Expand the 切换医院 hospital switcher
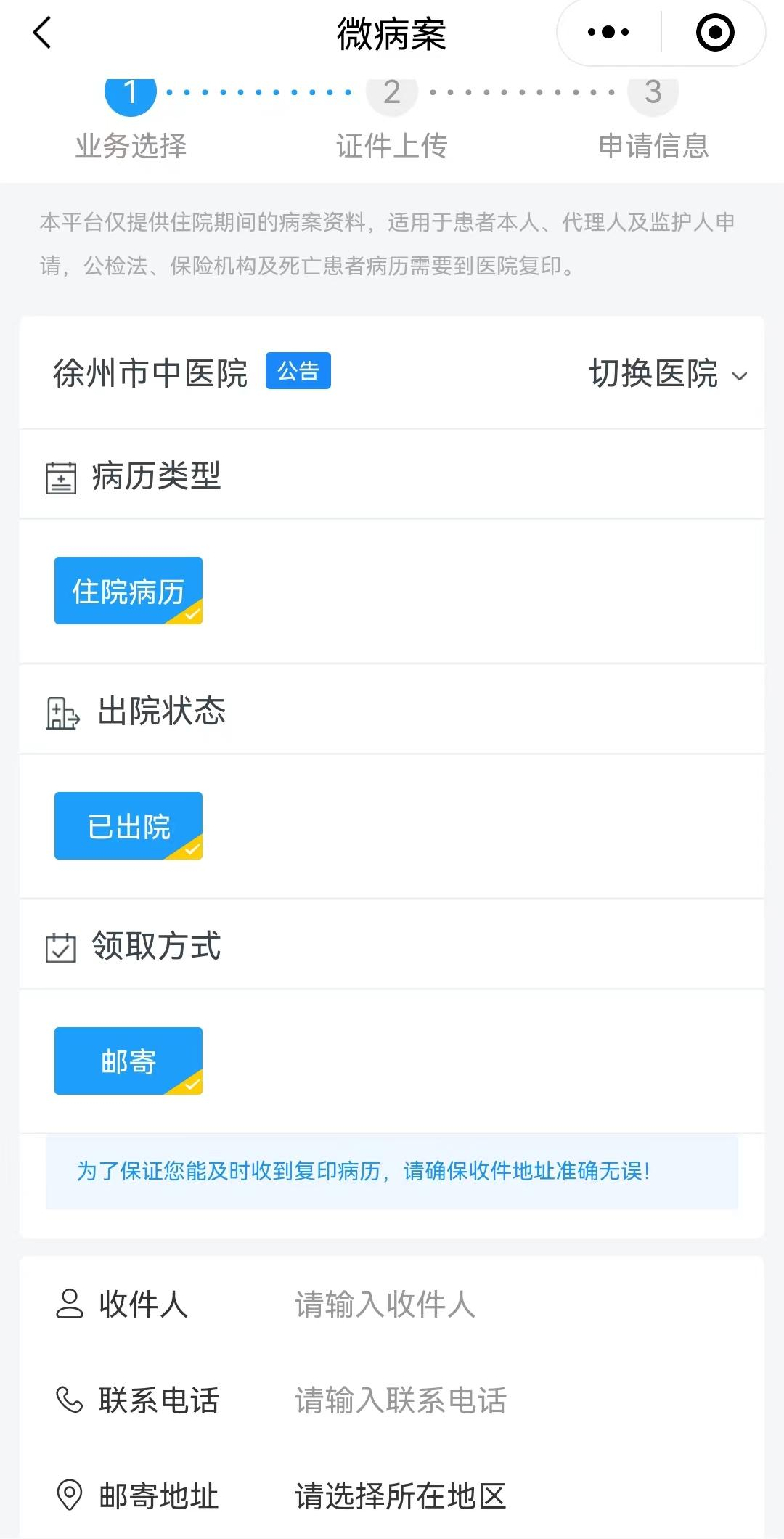 click(x=668, y=375)
